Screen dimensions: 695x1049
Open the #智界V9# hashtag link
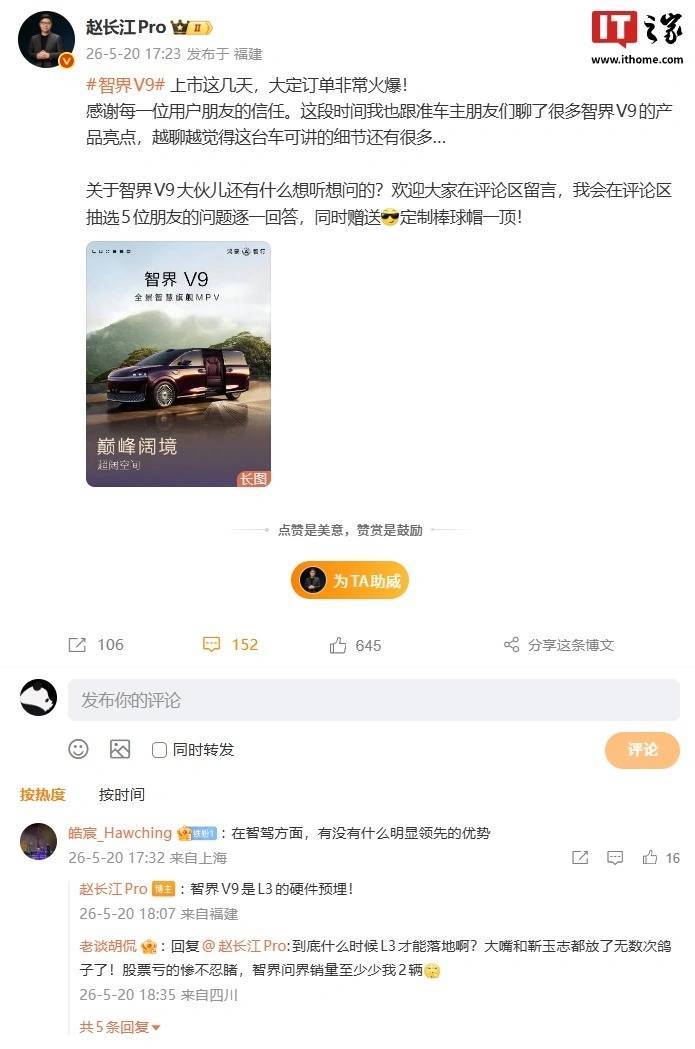click(125, 85)
